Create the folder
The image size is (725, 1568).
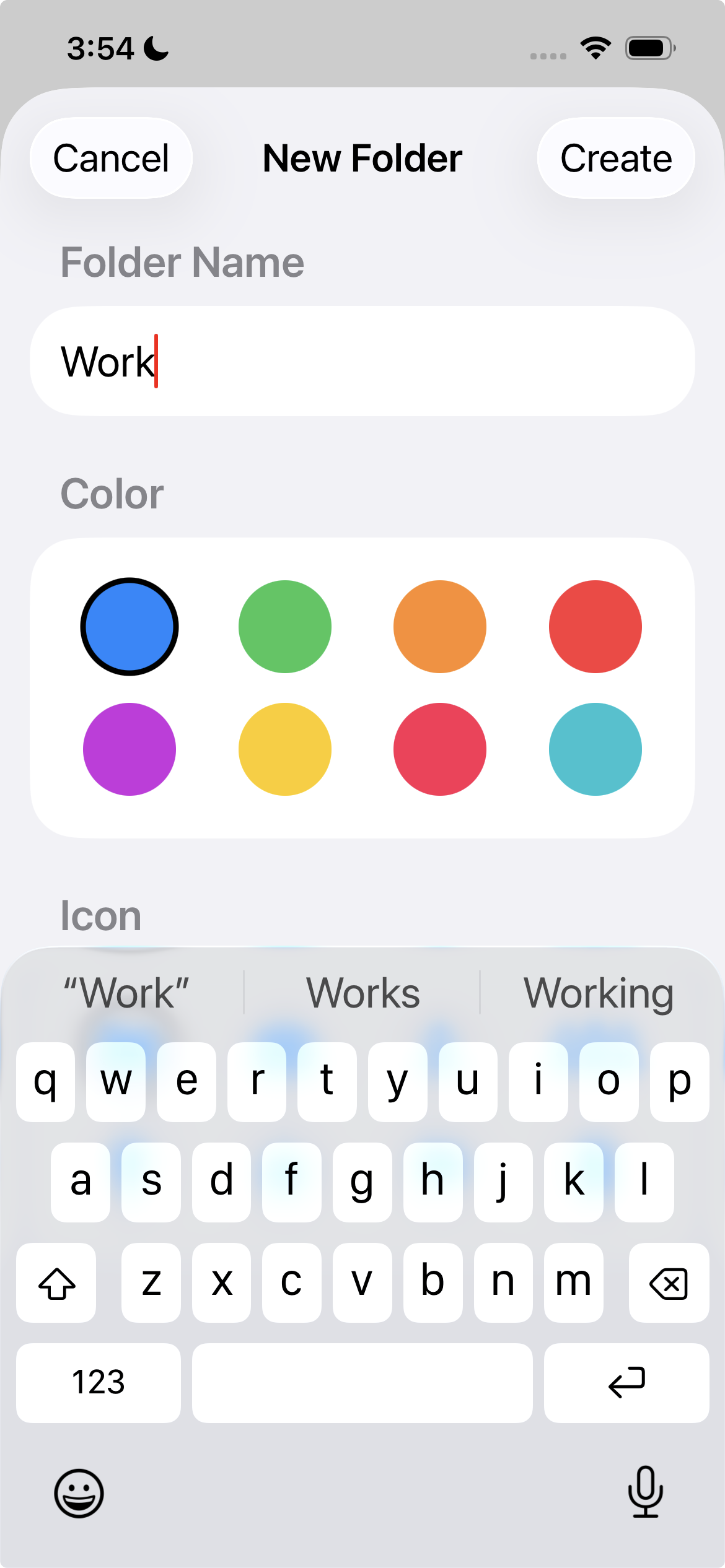[615, 158]
